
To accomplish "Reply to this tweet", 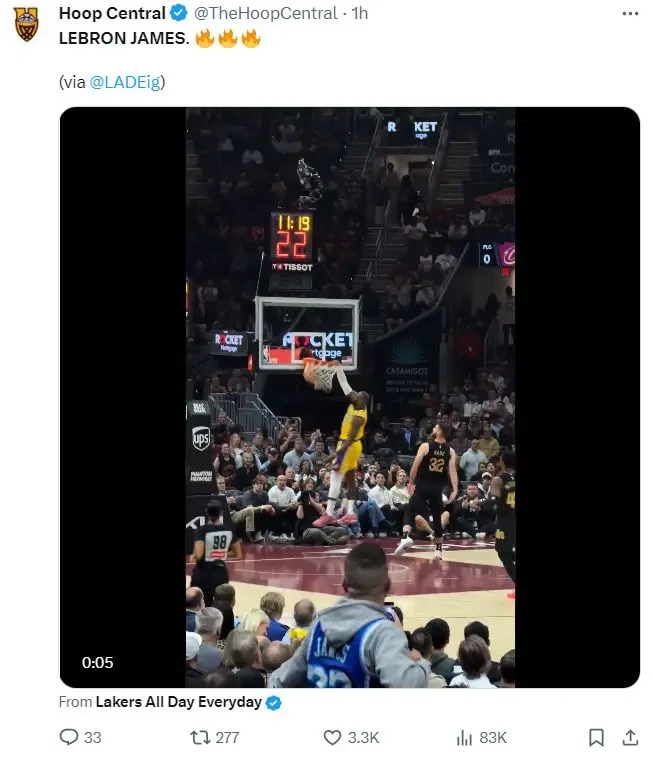I will pos(69,737).
